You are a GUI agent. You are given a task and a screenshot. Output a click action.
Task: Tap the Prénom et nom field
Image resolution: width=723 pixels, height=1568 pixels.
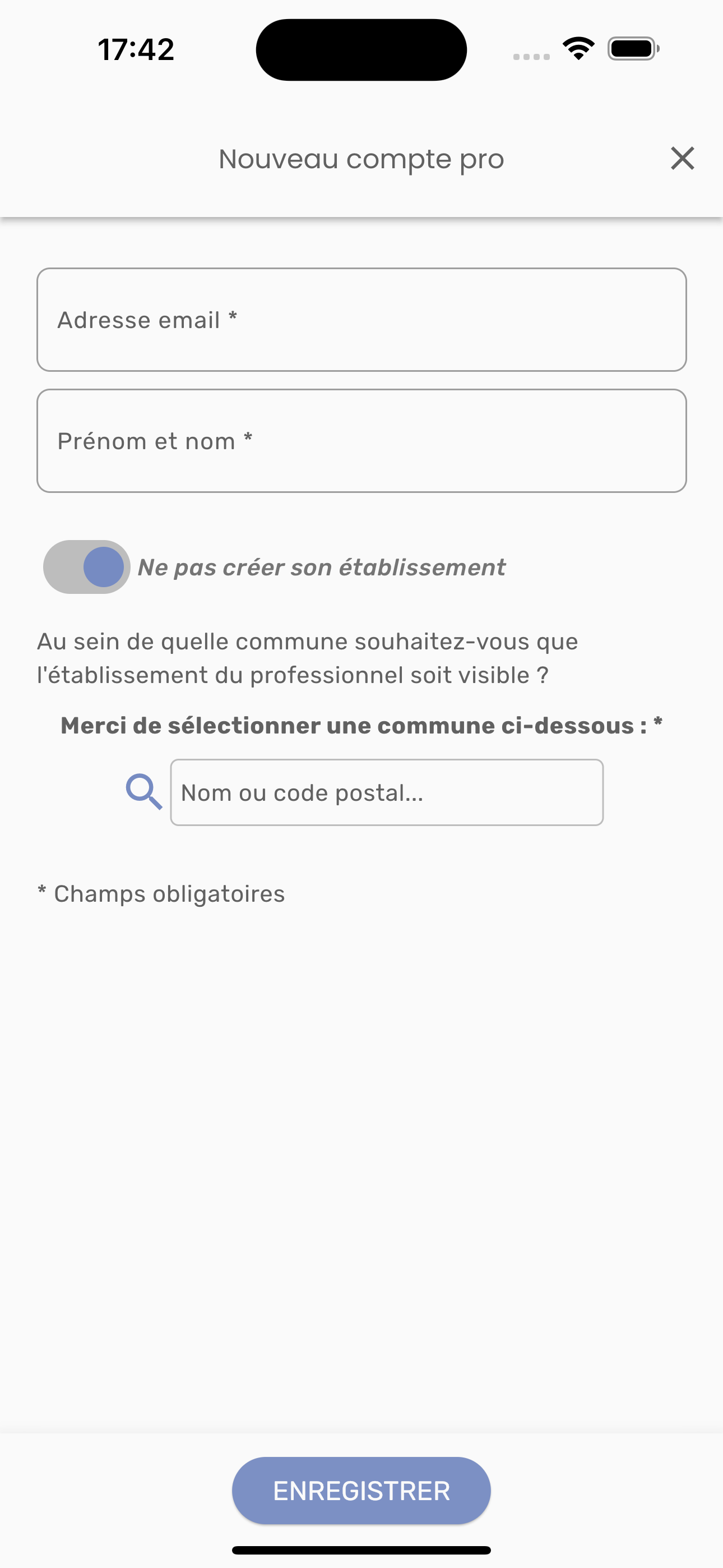361,441
